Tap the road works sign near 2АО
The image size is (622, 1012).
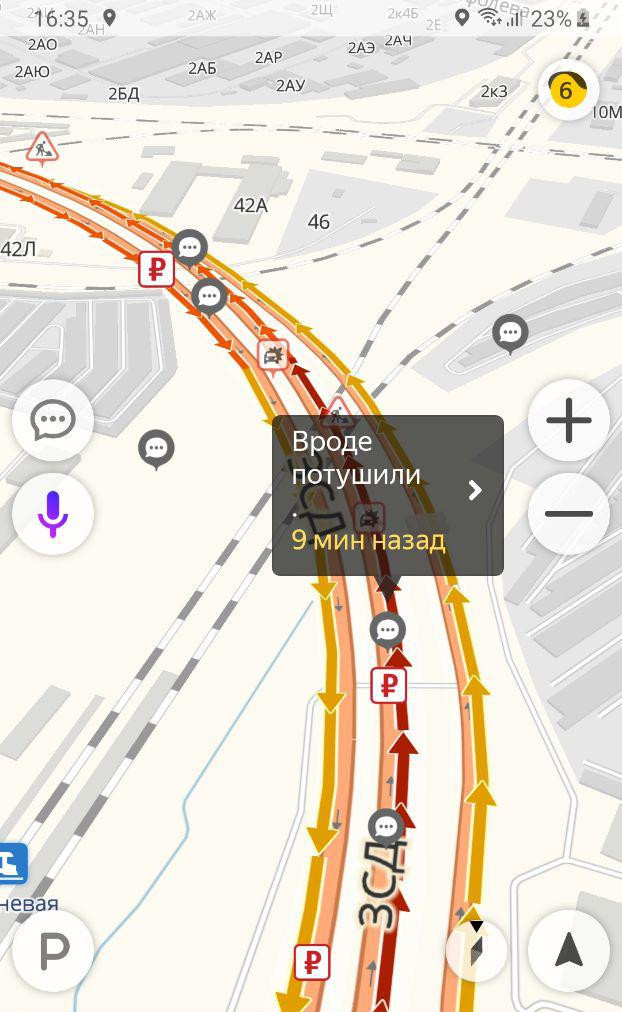click(x=41, y=148)
